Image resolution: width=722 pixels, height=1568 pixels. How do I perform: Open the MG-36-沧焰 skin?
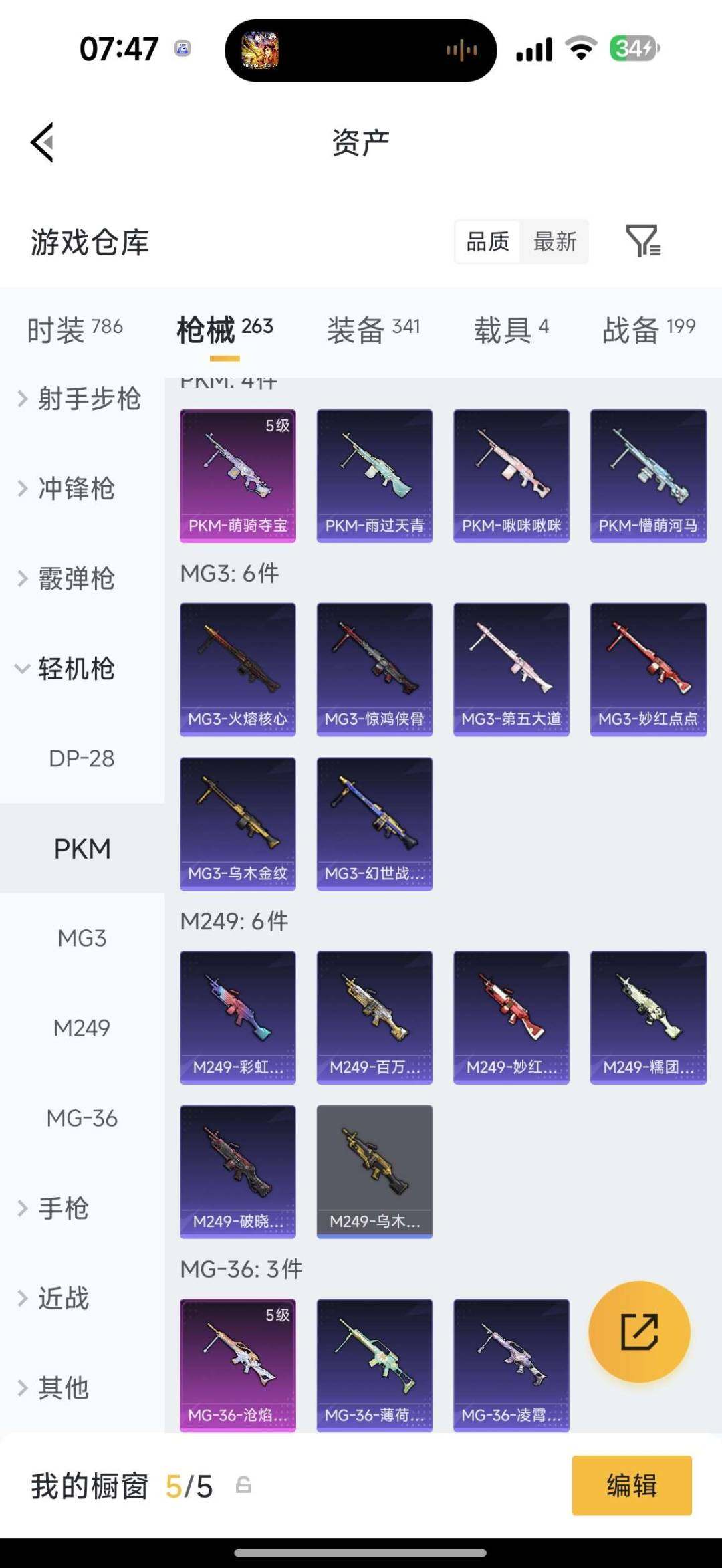(238, 1365)
